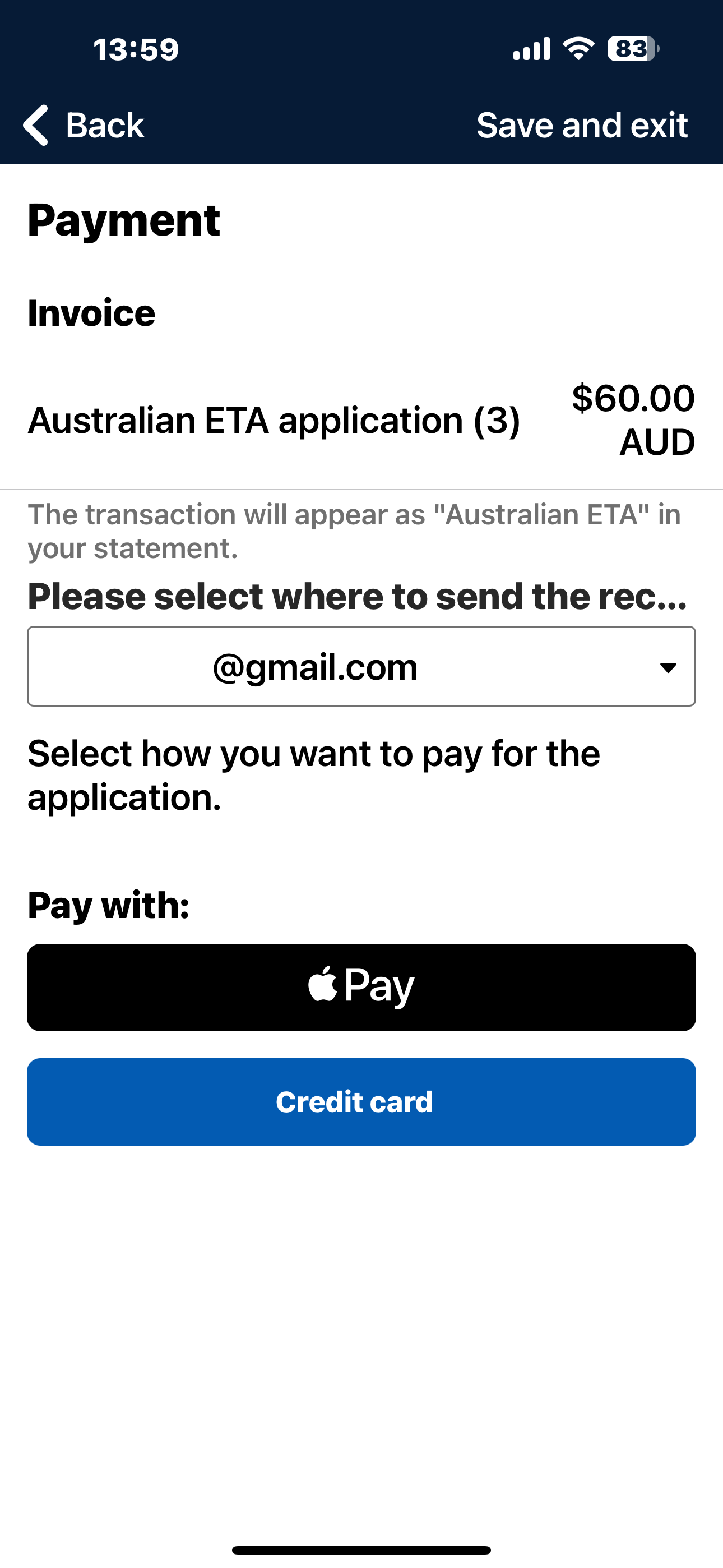Tap Save and exit
Image resolution: width=723 pixels, height=1568 pixels.
[x=581, y=126]
